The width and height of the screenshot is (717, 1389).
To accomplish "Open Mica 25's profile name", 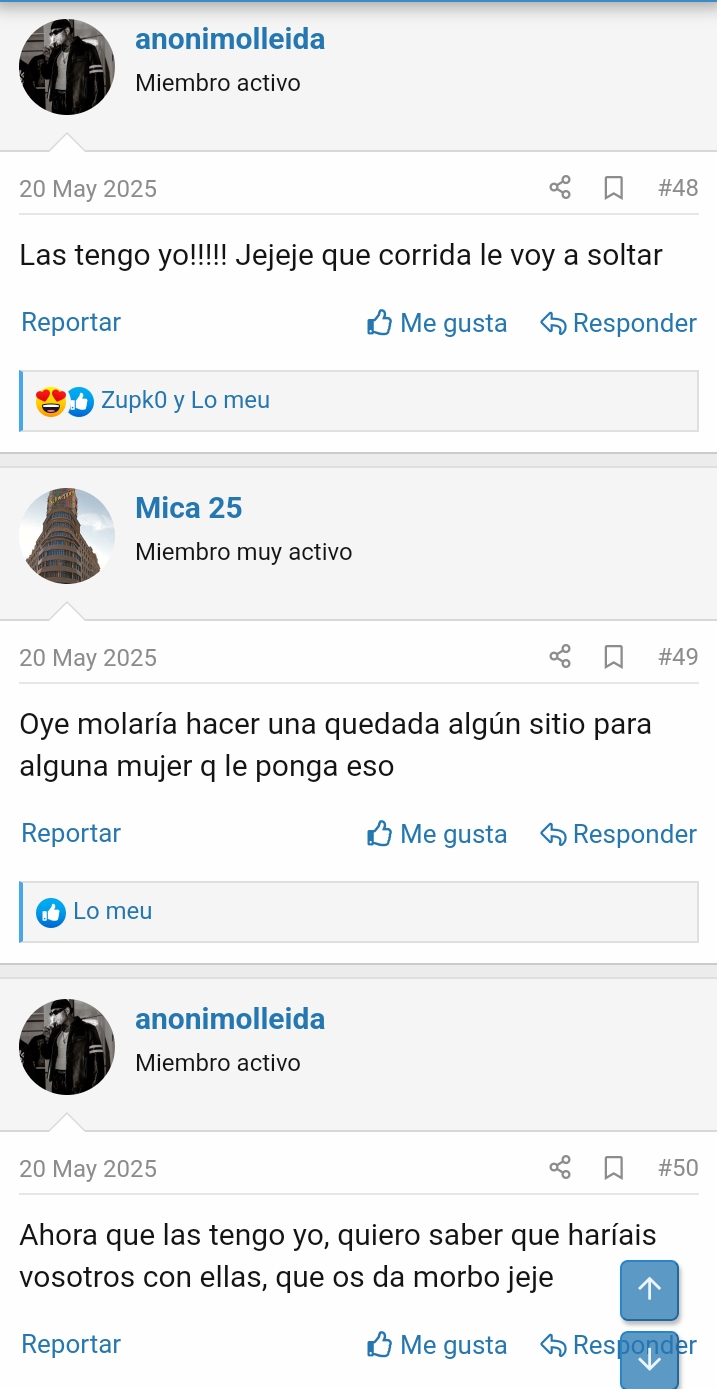I will point(189,508).
